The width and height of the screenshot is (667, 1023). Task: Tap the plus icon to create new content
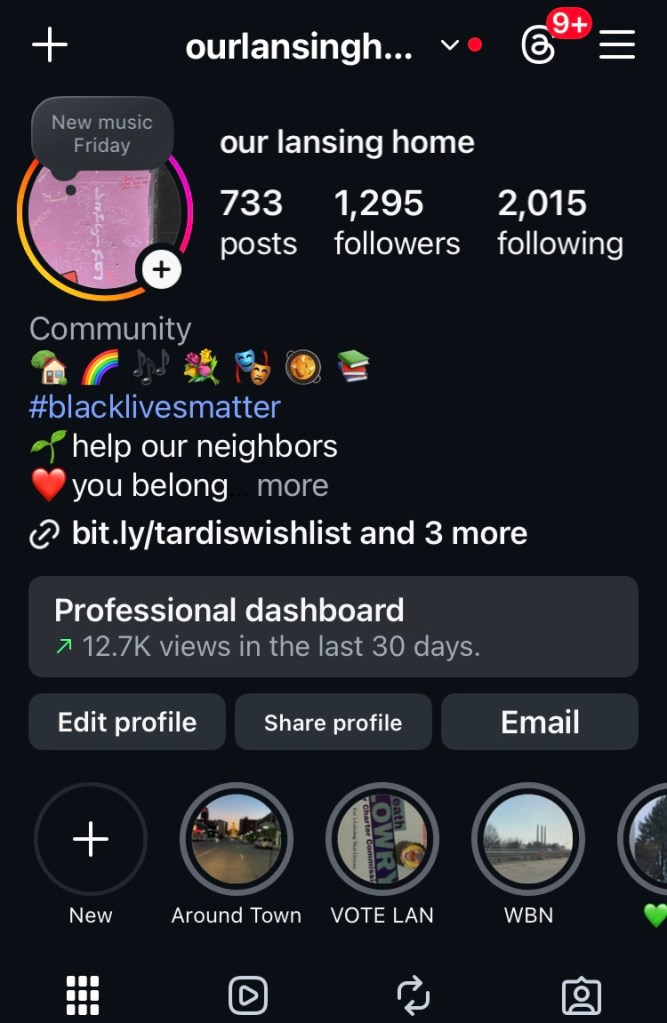coord(49,46)
